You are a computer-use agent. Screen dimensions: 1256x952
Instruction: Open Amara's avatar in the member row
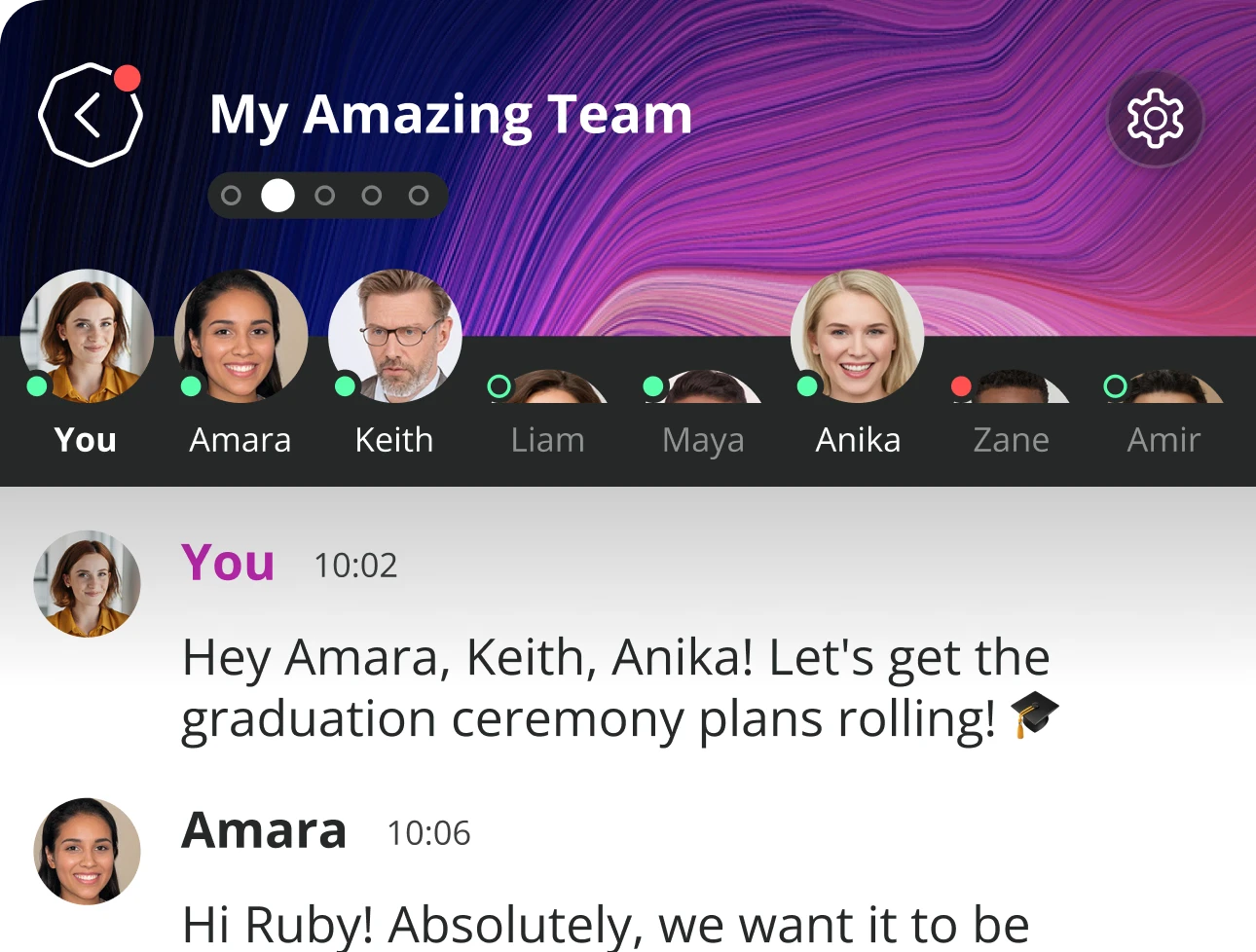point(240,337)
